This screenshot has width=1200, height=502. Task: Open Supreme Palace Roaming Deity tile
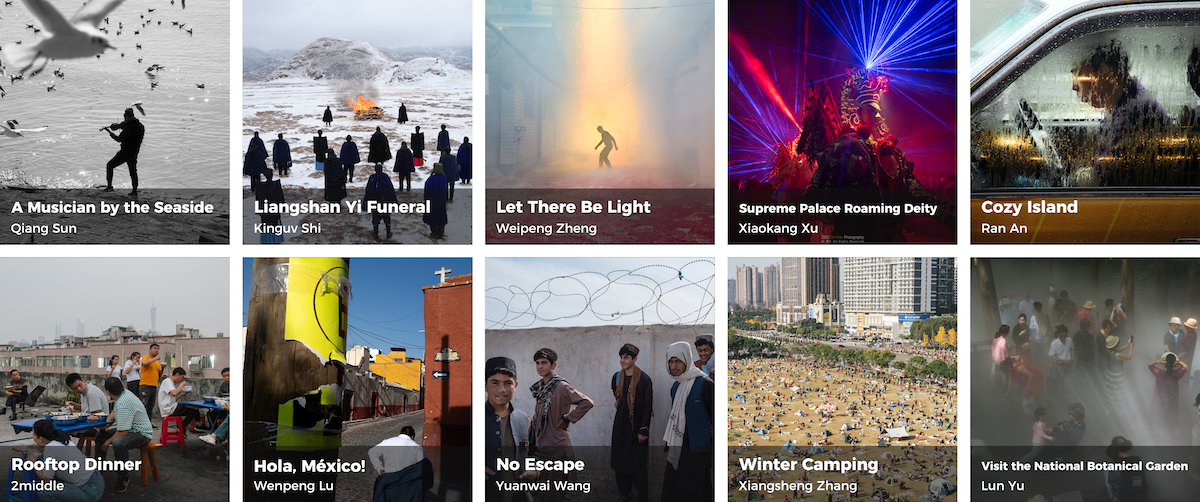coord(842,120)
